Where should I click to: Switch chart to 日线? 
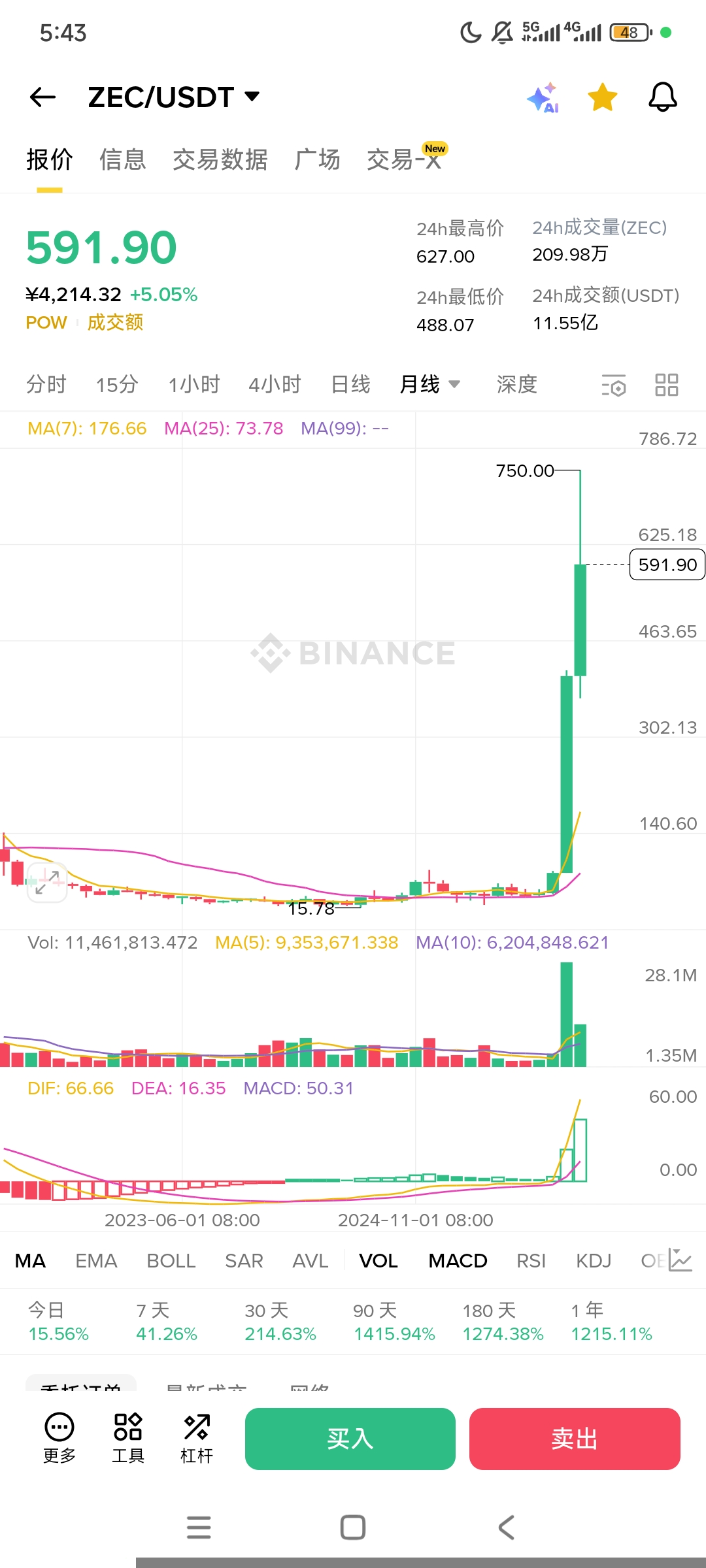point(350,384)
